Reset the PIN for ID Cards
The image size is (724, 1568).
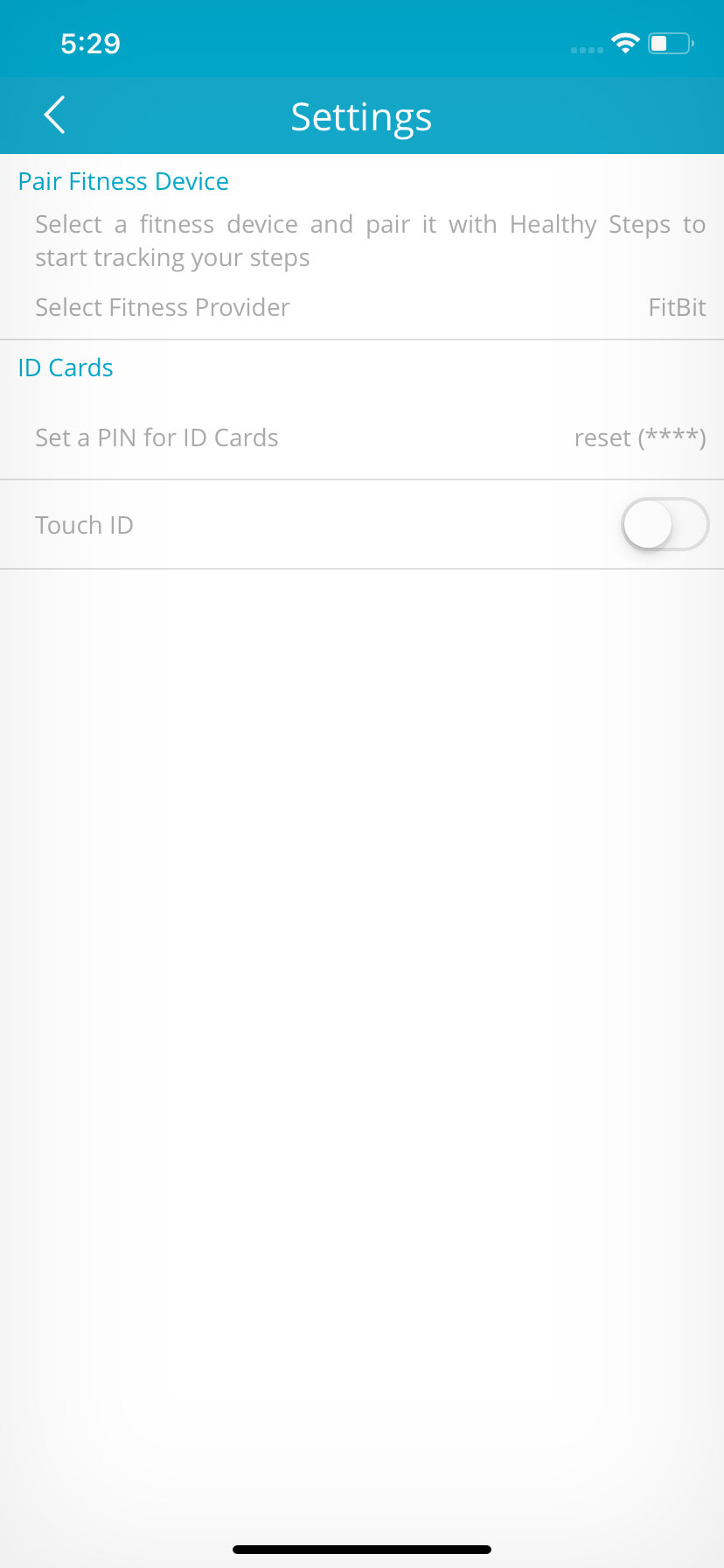point(640,437)
